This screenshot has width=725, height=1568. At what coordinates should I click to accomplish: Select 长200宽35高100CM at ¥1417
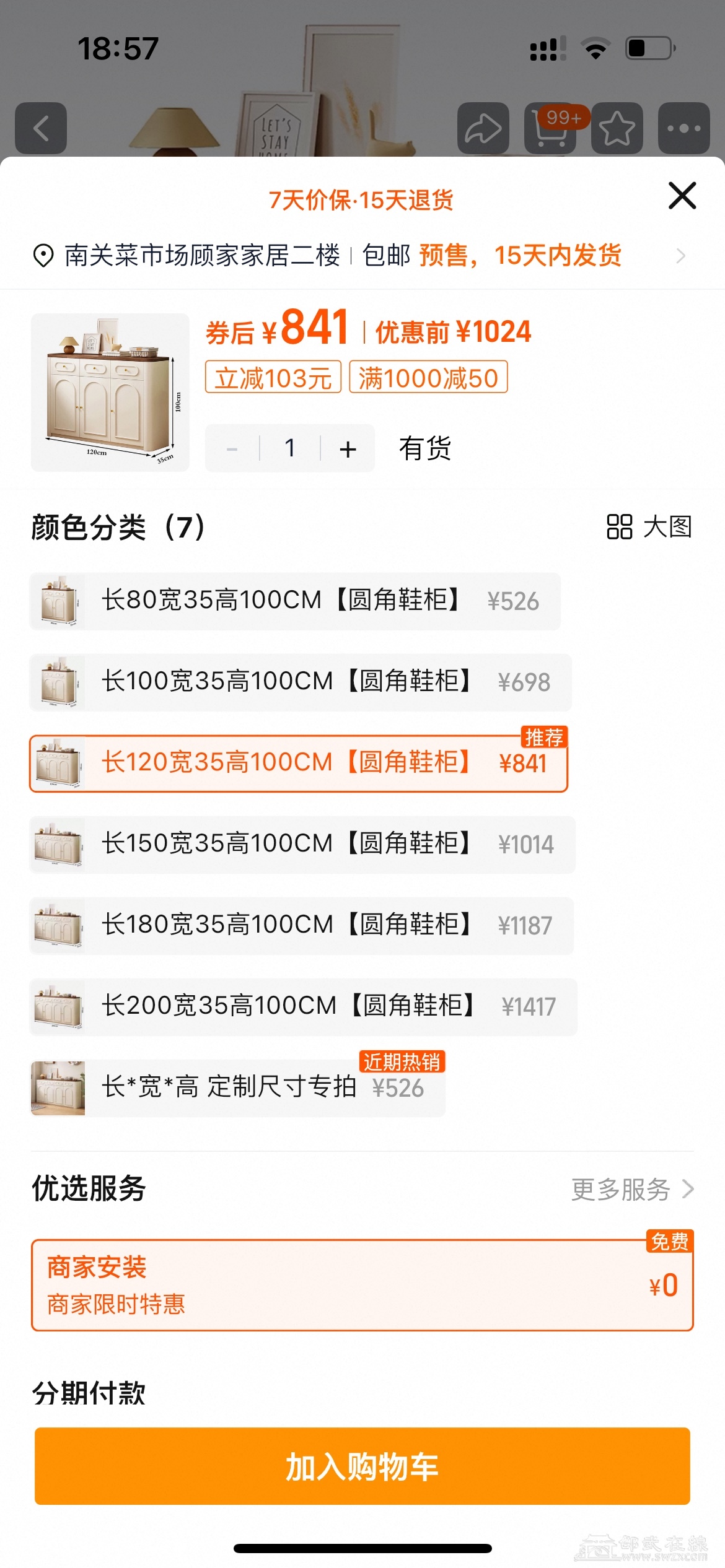tap(303, 1006)
